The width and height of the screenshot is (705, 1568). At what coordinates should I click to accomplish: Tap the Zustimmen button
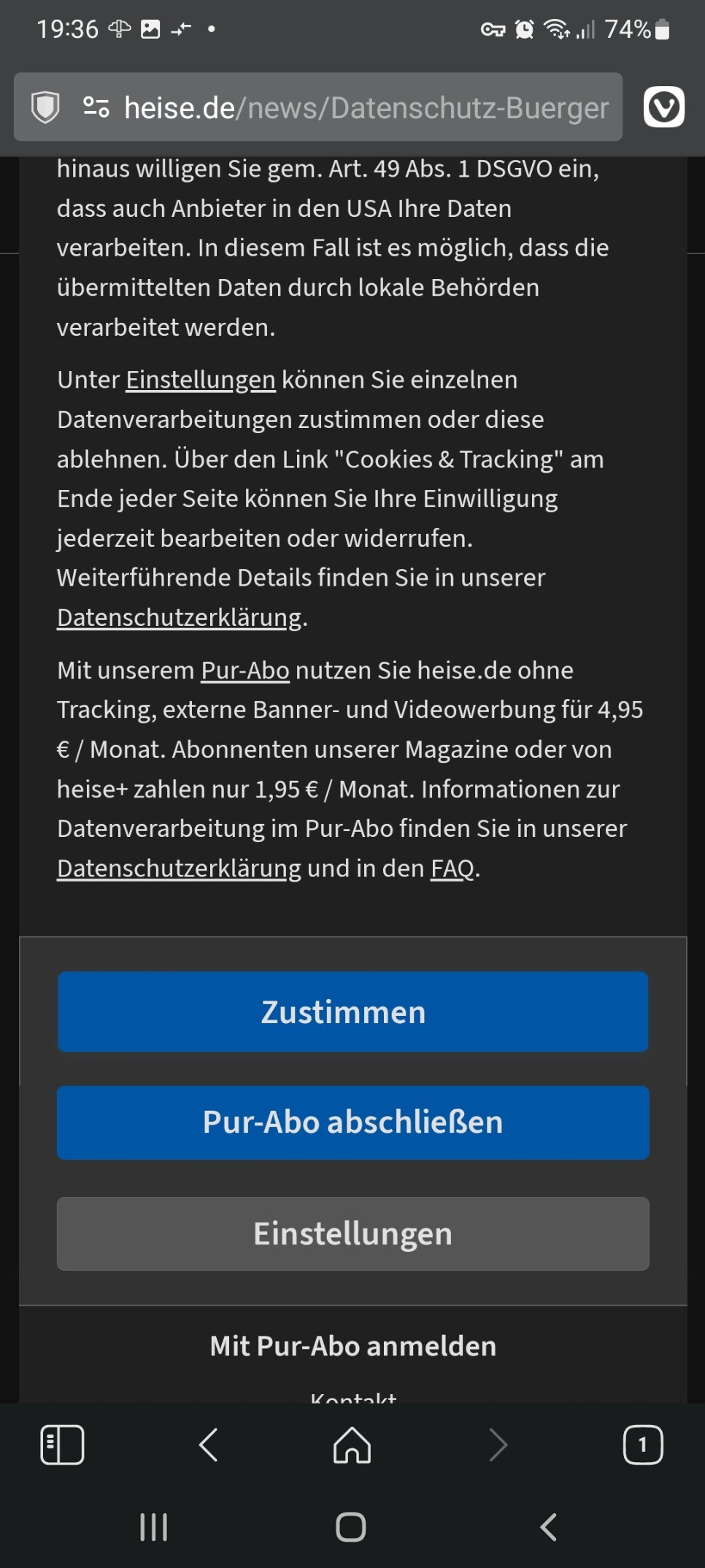(x=352, y=1011)
